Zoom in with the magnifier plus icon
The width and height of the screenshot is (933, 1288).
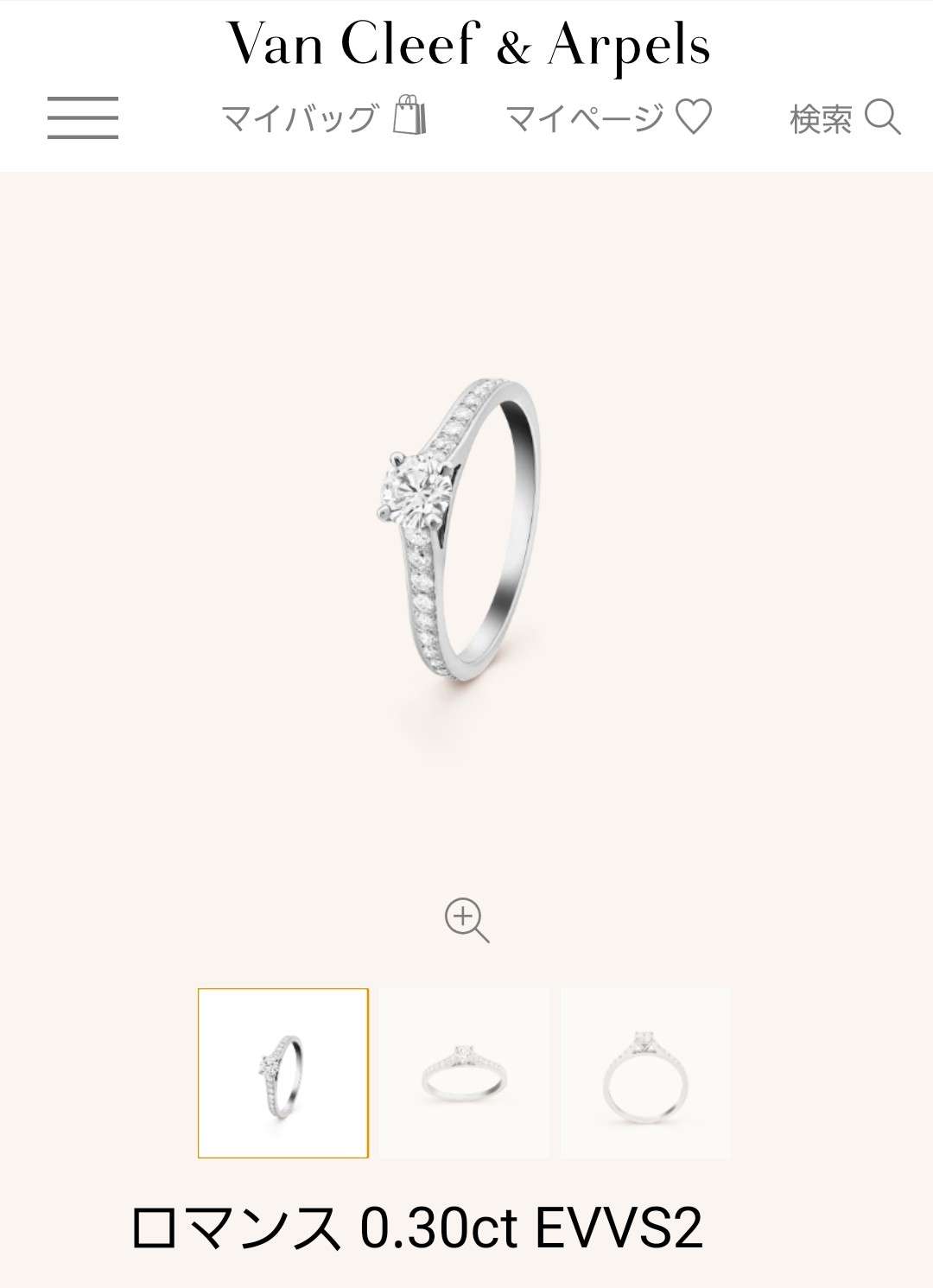pos(466,920)
